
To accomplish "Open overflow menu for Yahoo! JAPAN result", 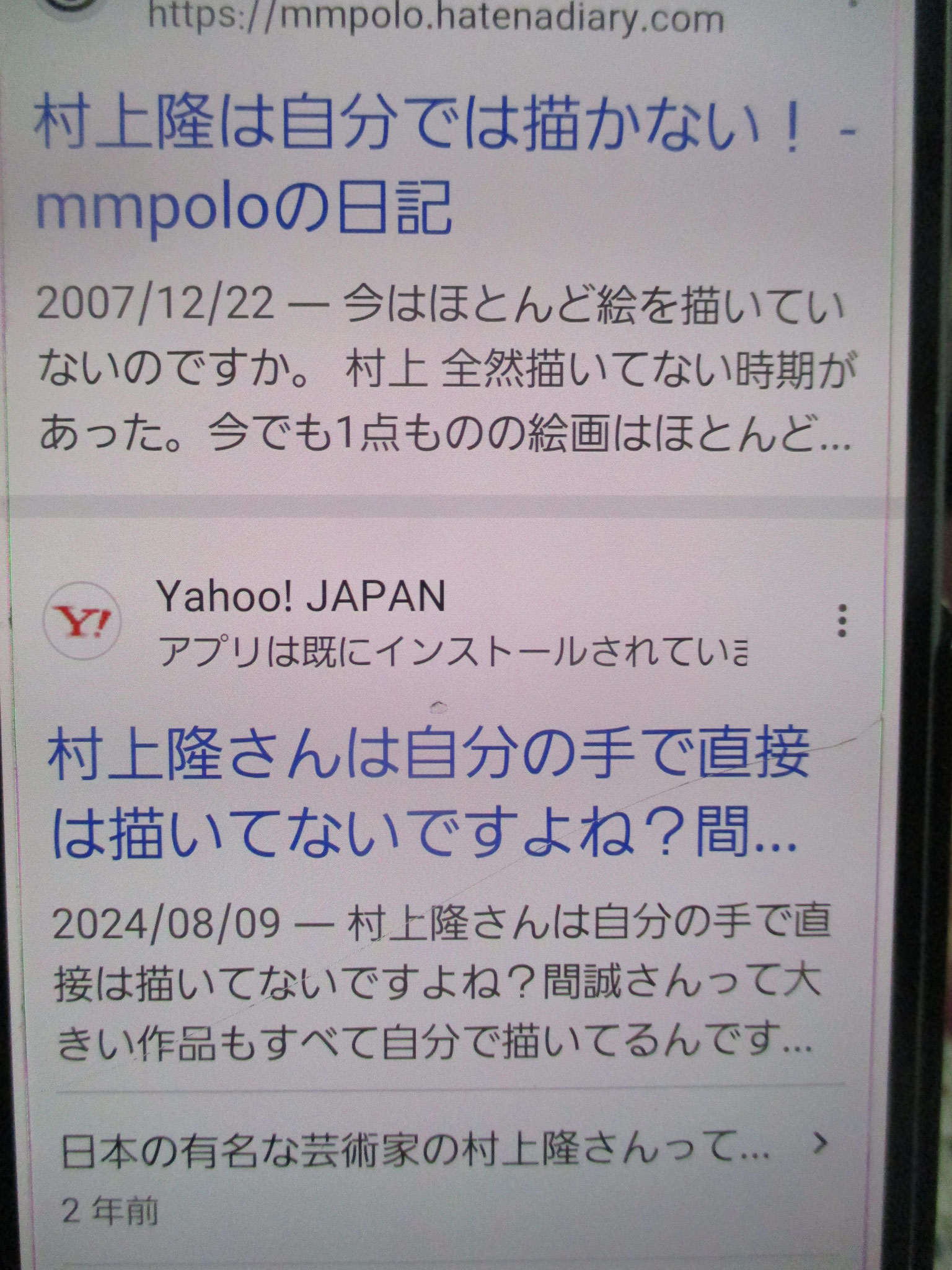I will click(841, 620).
